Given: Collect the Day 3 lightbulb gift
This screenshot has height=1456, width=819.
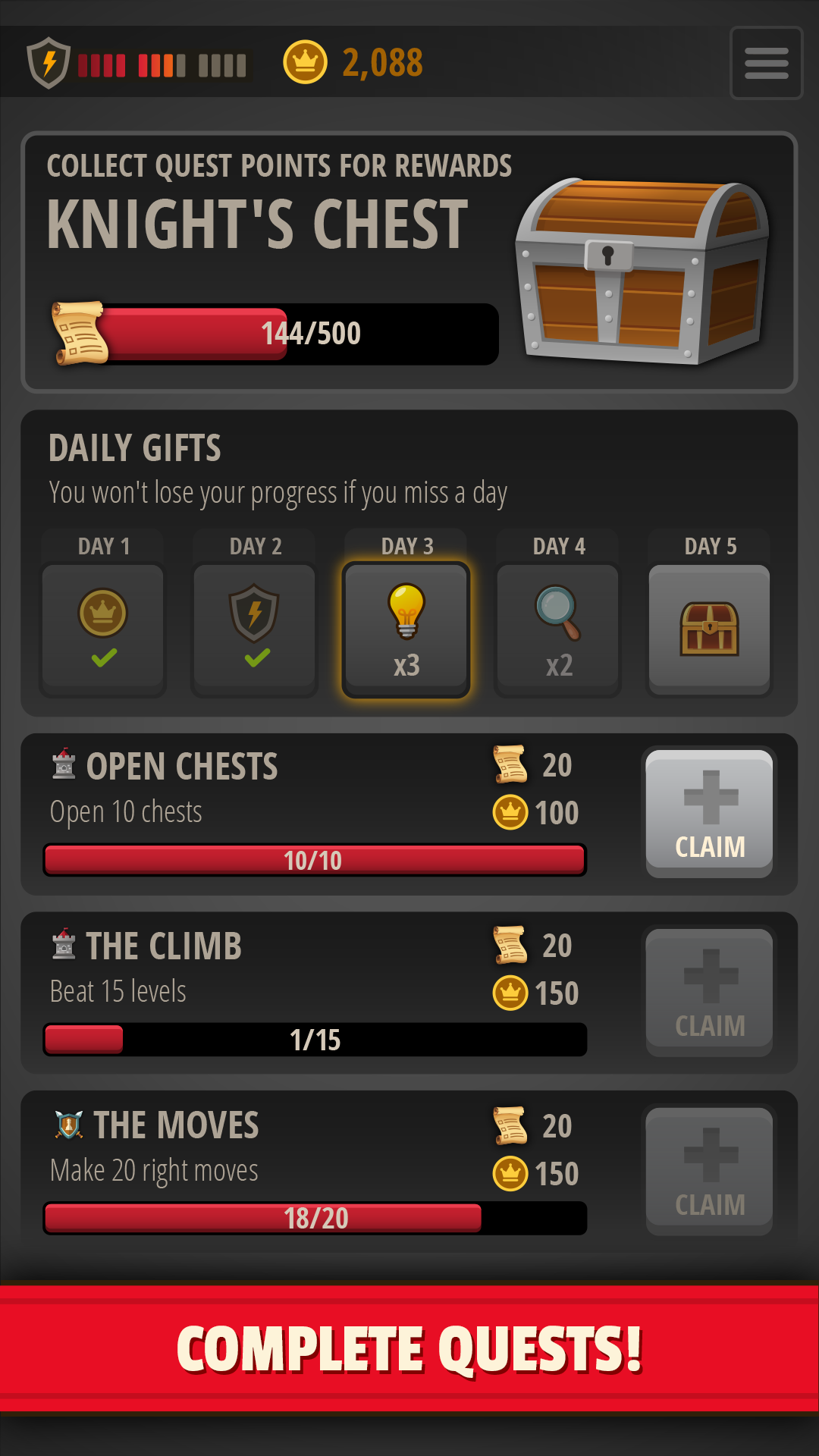Looking at the screenshot, I should 406,629.
